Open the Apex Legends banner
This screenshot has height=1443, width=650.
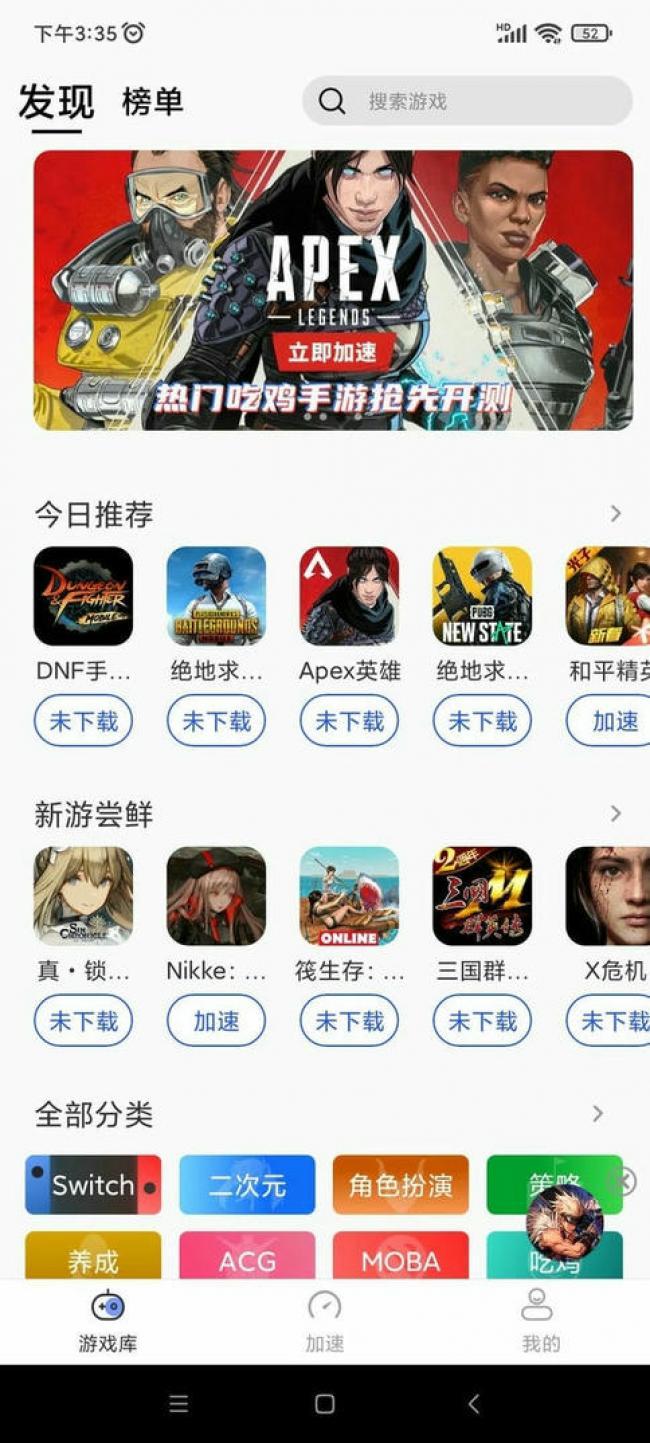click(x=333, y=290)
